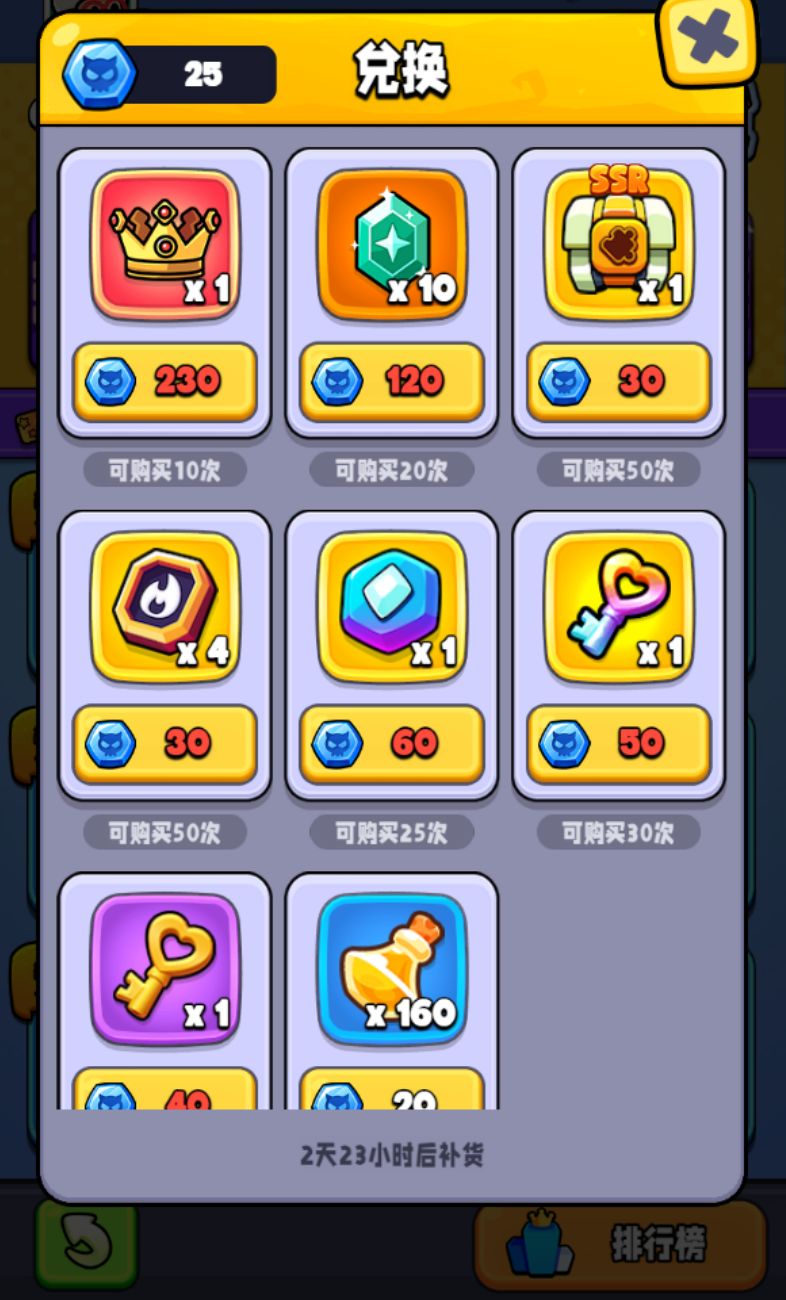Buy the crown for 230 tokens
Viewport: 786px width, 1300px height.
(165, 382)
